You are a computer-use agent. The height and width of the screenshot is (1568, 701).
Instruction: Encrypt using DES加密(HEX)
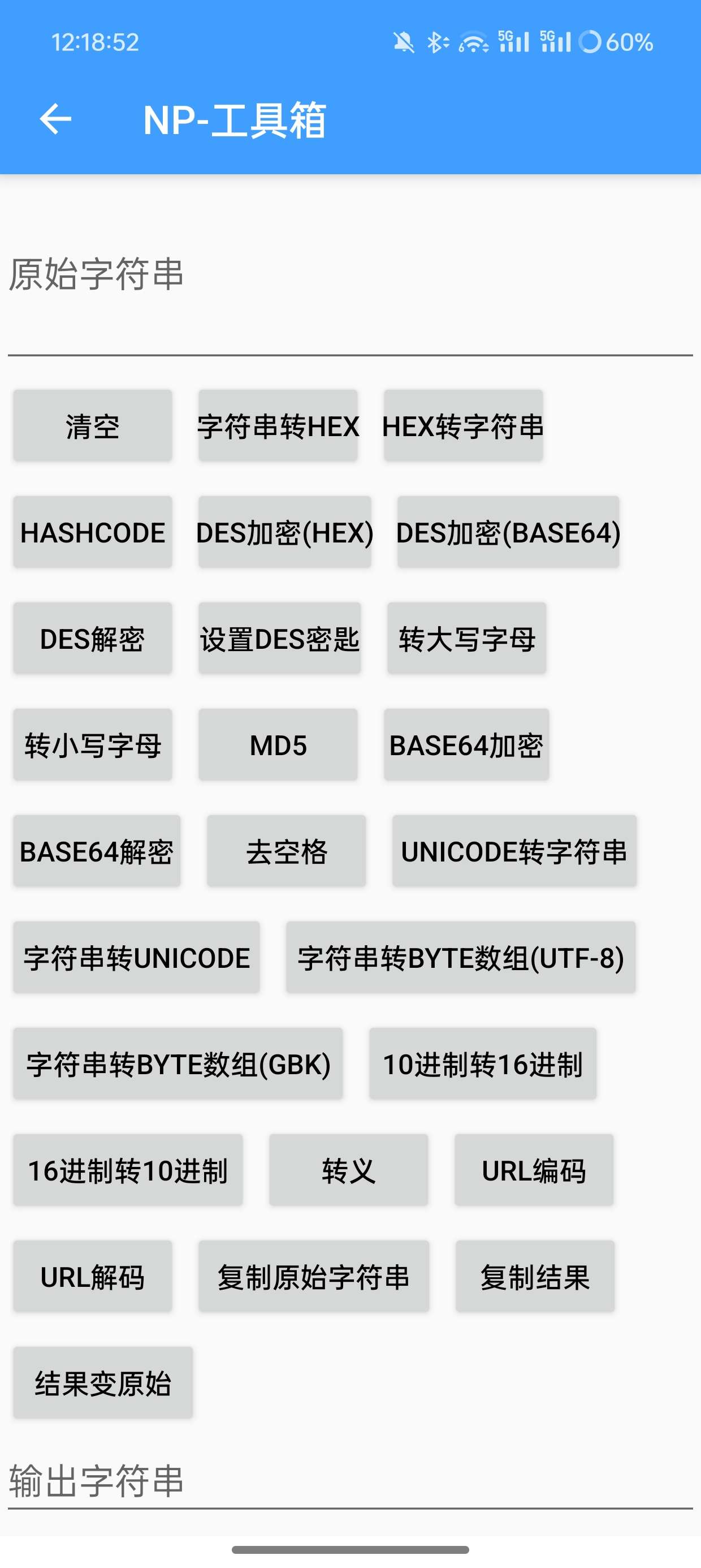(x=285, y=533)
